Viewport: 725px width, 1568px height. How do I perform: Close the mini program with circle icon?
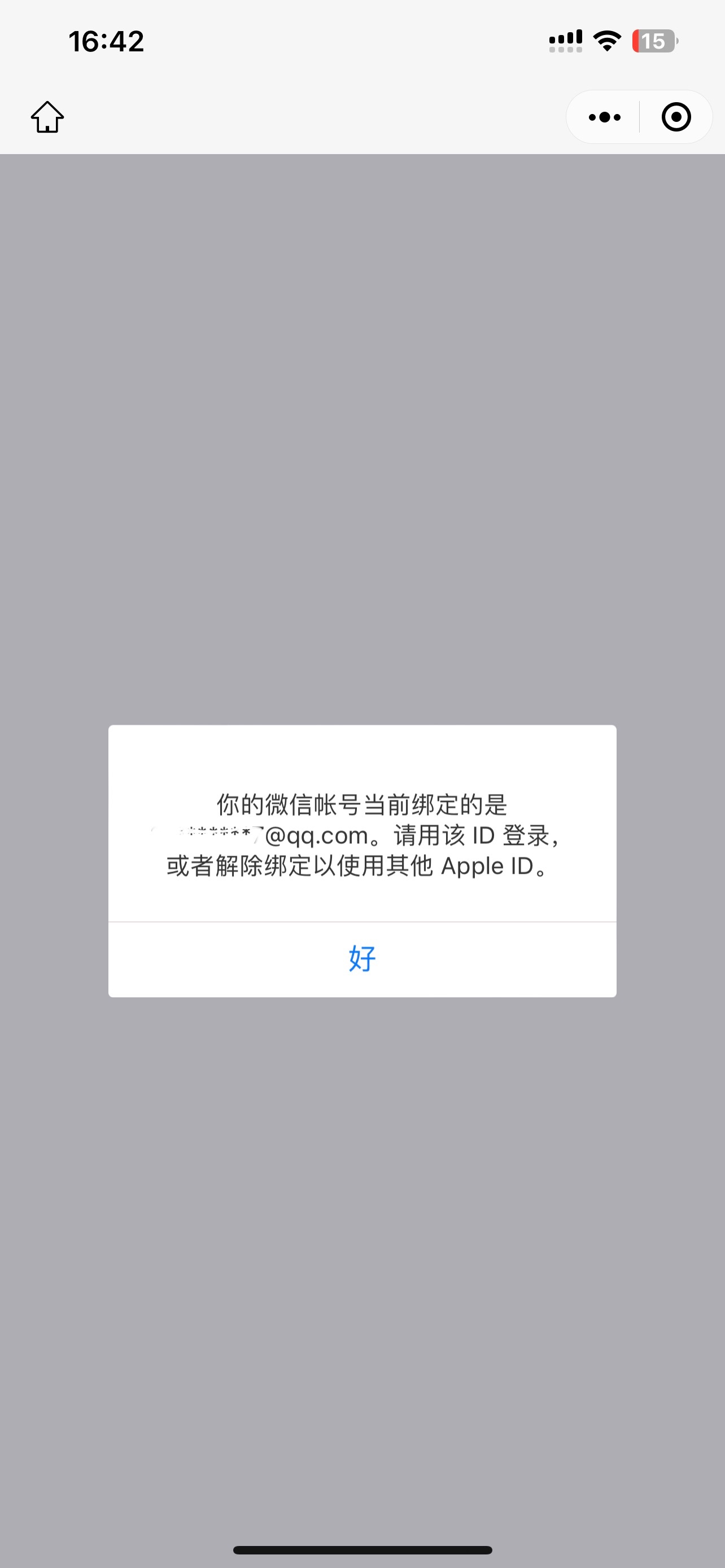click(676, 117)
